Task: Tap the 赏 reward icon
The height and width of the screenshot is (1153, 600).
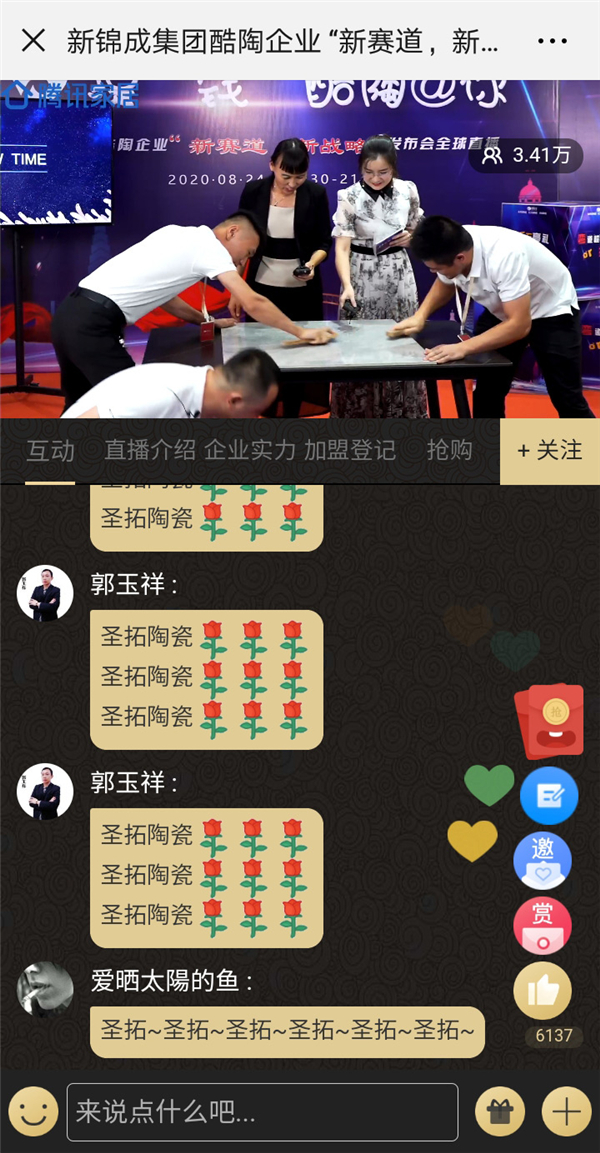Action: coord(542,925)
